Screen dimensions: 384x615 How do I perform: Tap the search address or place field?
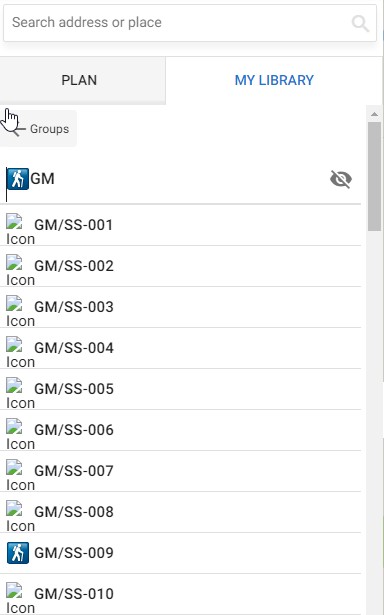[x=190, y=23]
